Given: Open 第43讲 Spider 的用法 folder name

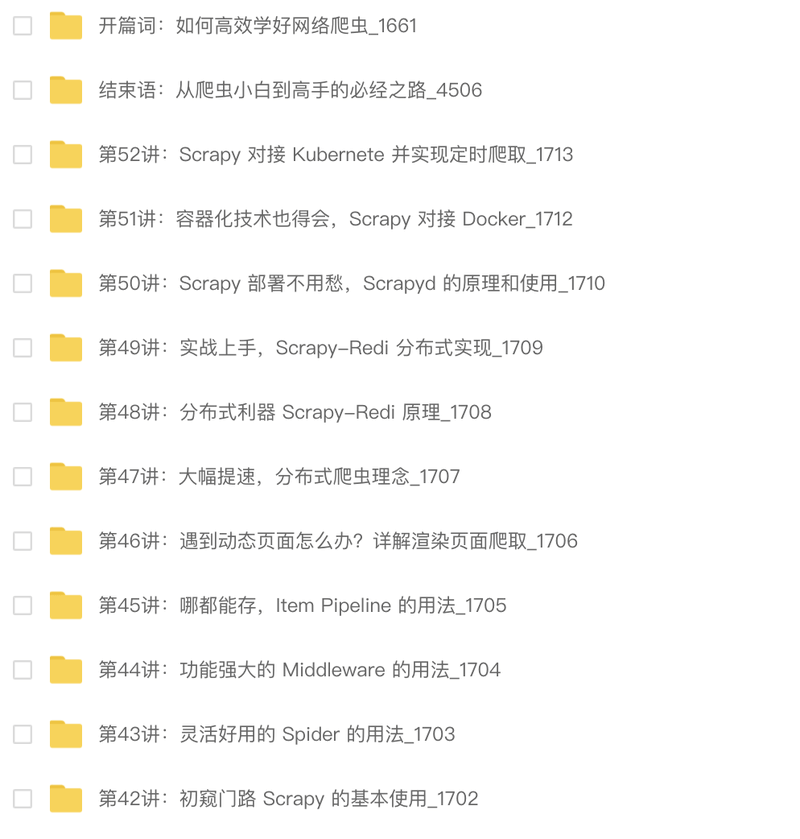Looking at the screenshot, I should 275,733.
